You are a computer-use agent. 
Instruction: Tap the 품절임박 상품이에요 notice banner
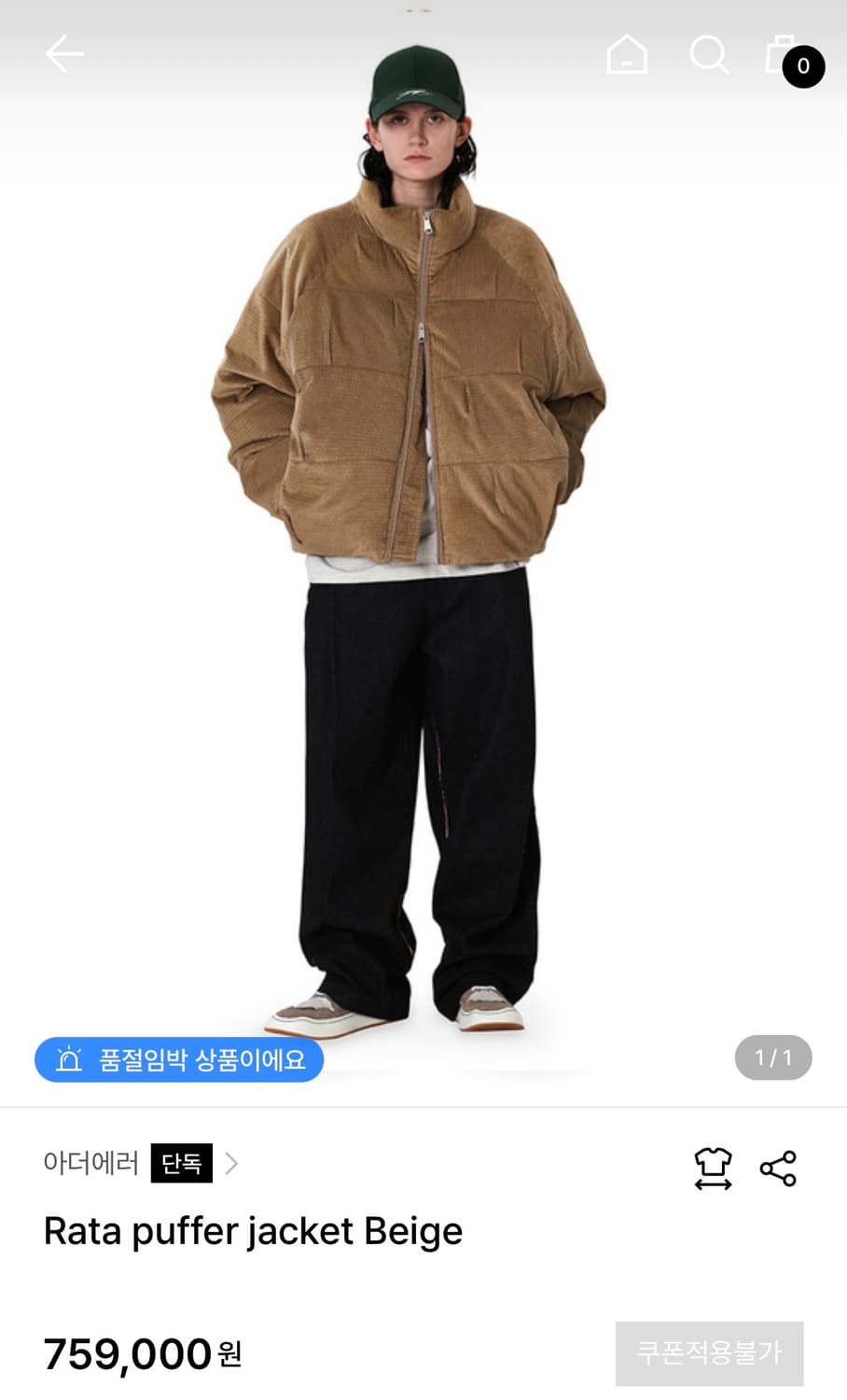(179, 1059)
